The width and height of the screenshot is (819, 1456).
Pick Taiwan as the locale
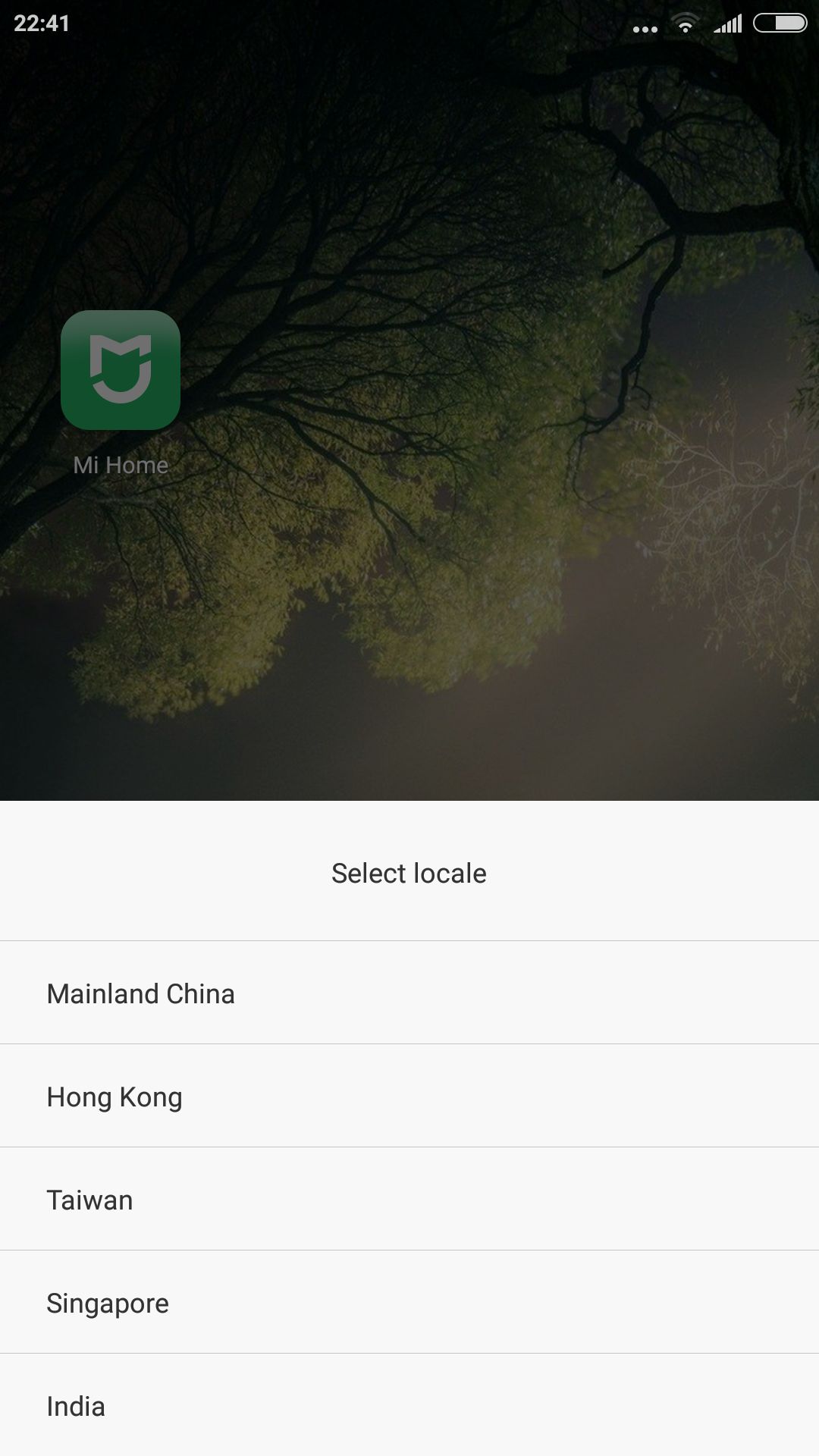tap(409, 1199)
